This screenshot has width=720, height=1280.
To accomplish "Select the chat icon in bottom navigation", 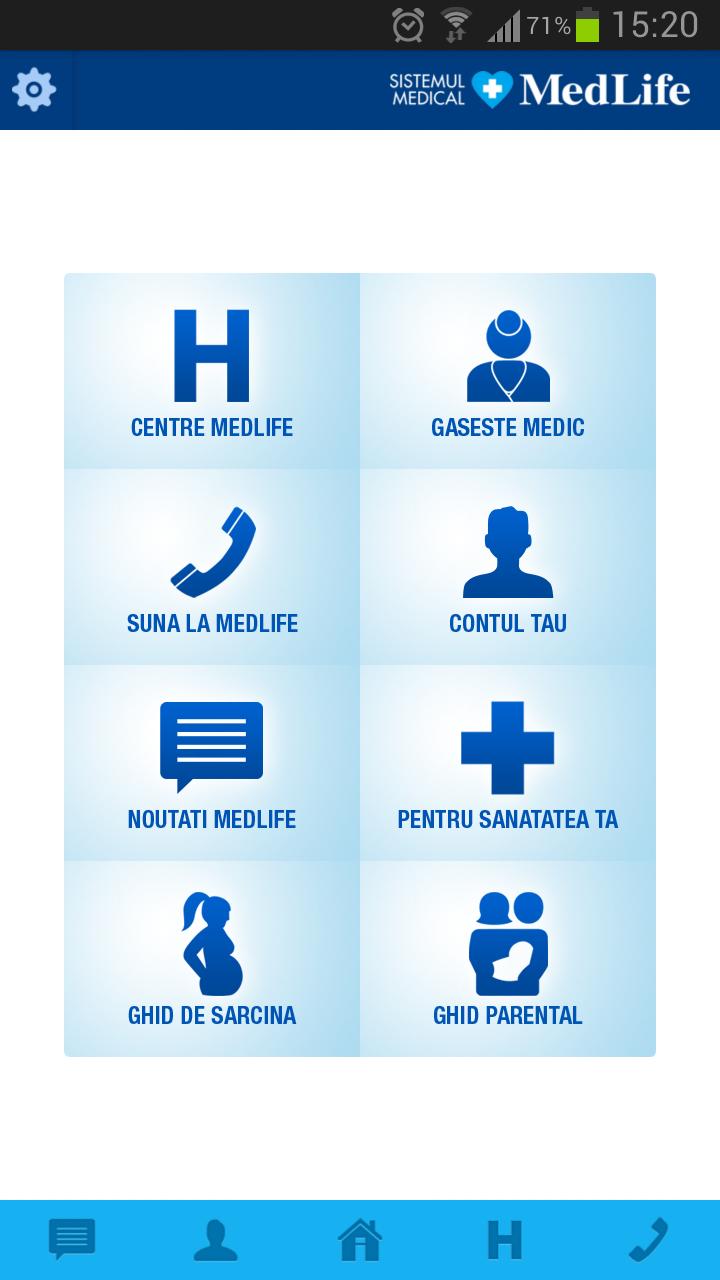I will (x=72, y=1240).
